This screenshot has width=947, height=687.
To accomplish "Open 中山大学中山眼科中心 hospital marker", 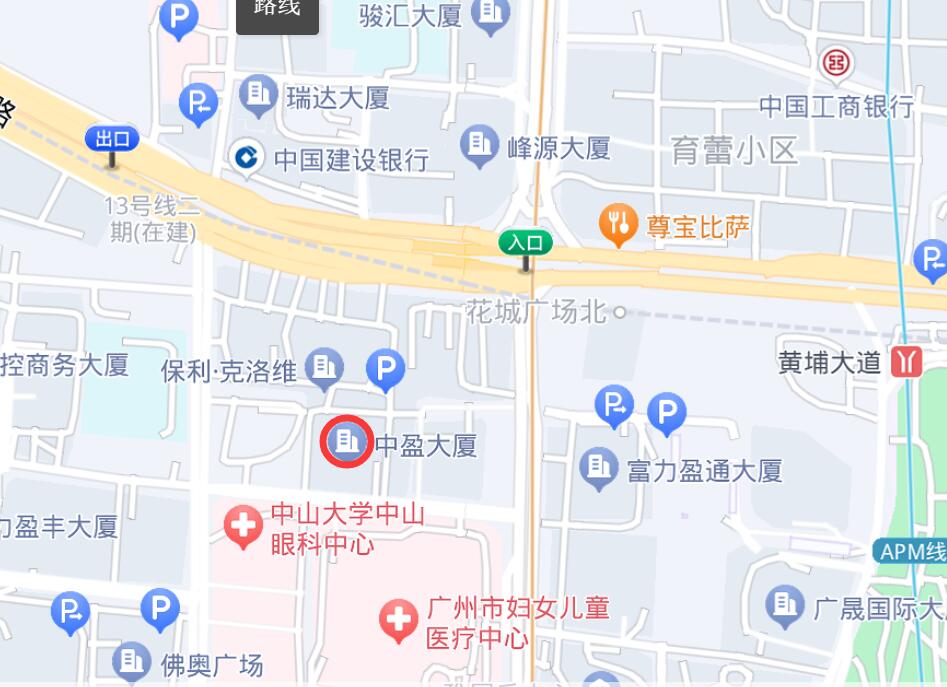I will pos(243,526).
